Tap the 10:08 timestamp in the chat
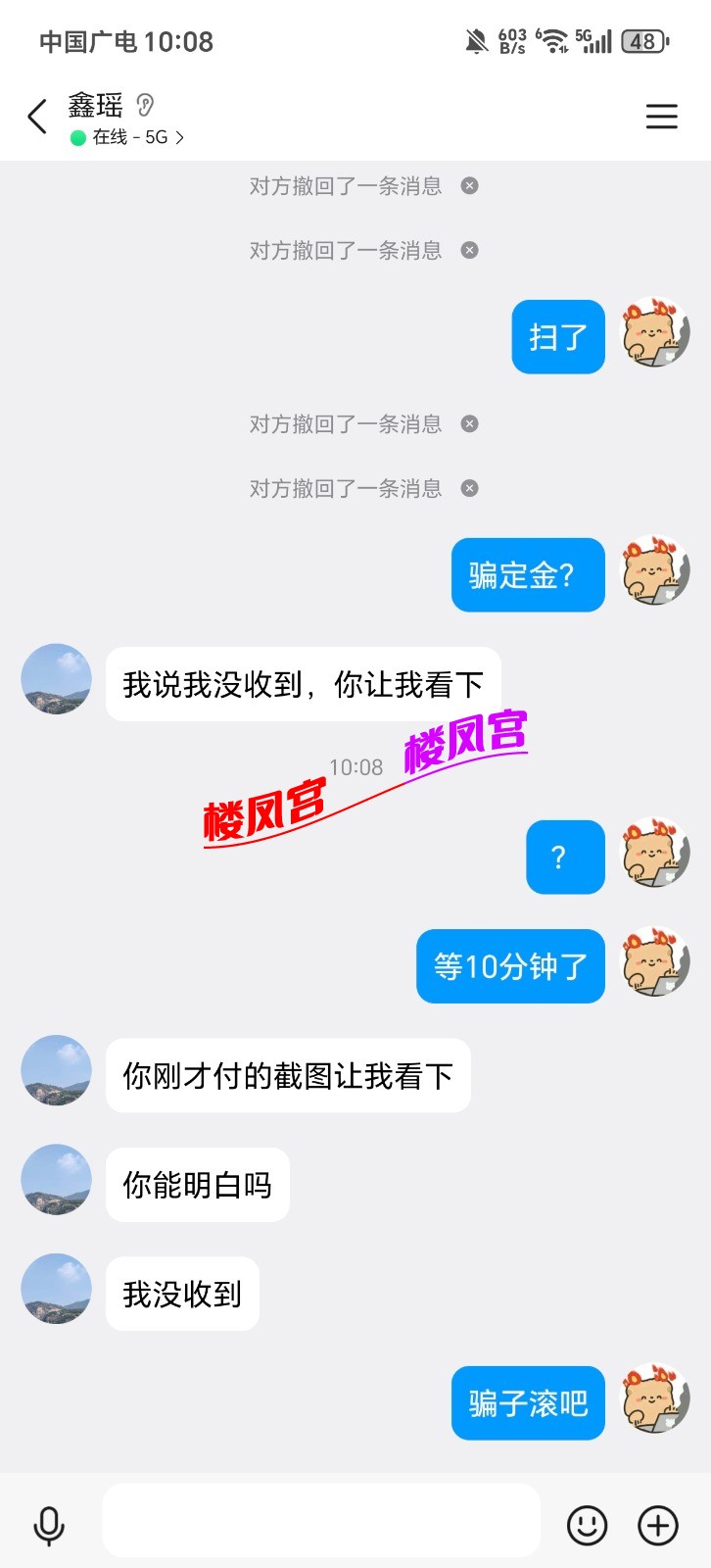The height and width of the screenshot is (1568, 711). click(355, 767)
